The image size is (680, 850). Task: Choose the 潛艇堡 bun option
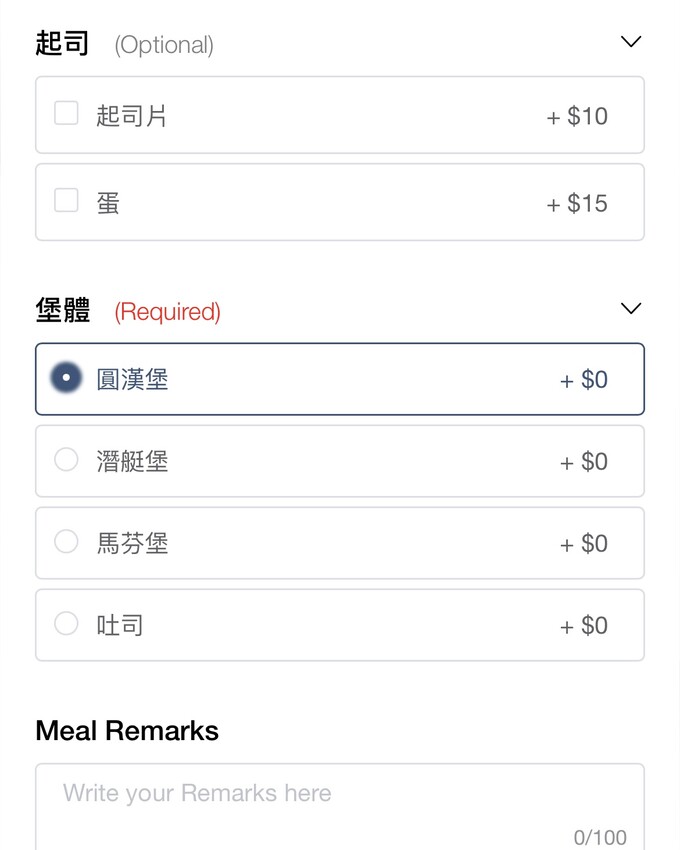(66, 460)
